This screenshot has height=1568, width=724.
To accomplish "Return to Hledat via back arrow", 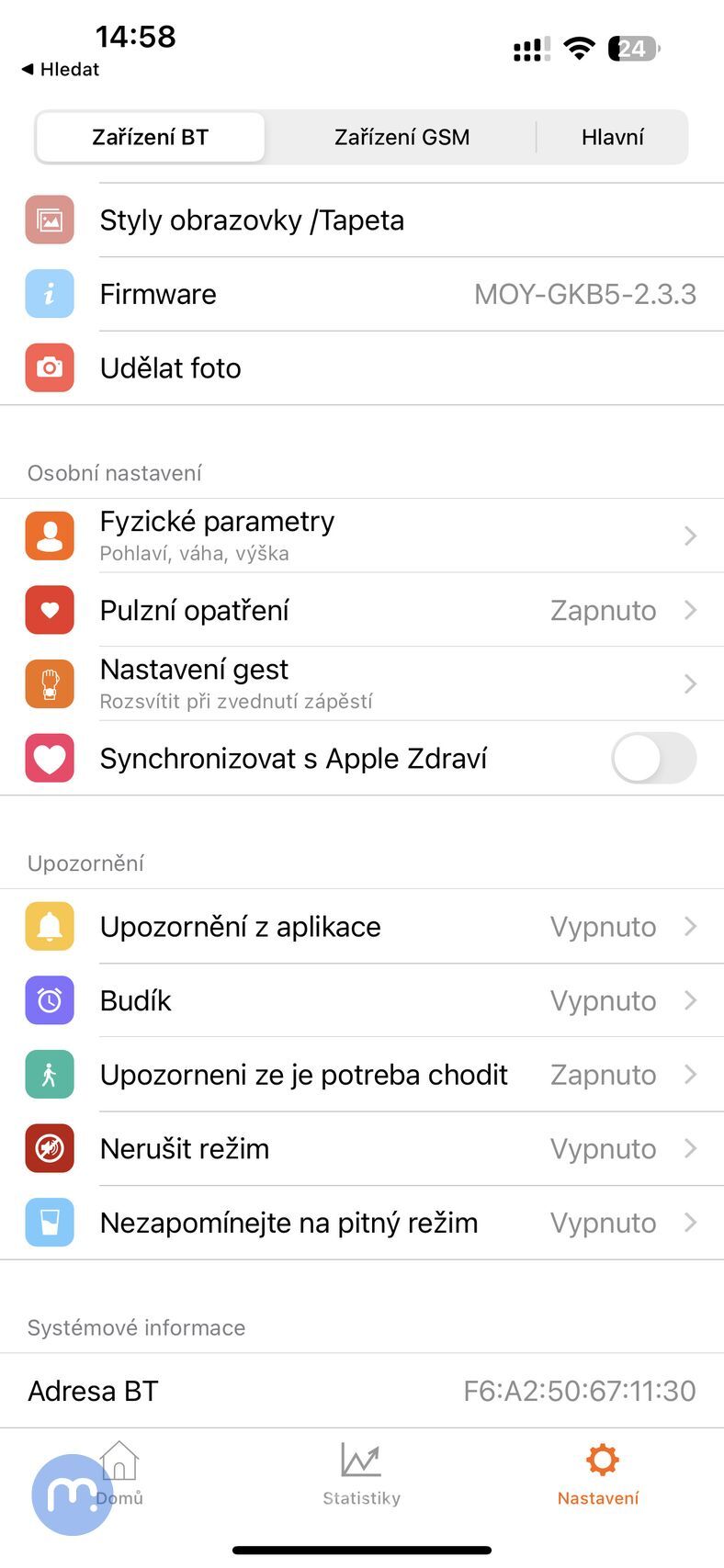I will (61, 69).
